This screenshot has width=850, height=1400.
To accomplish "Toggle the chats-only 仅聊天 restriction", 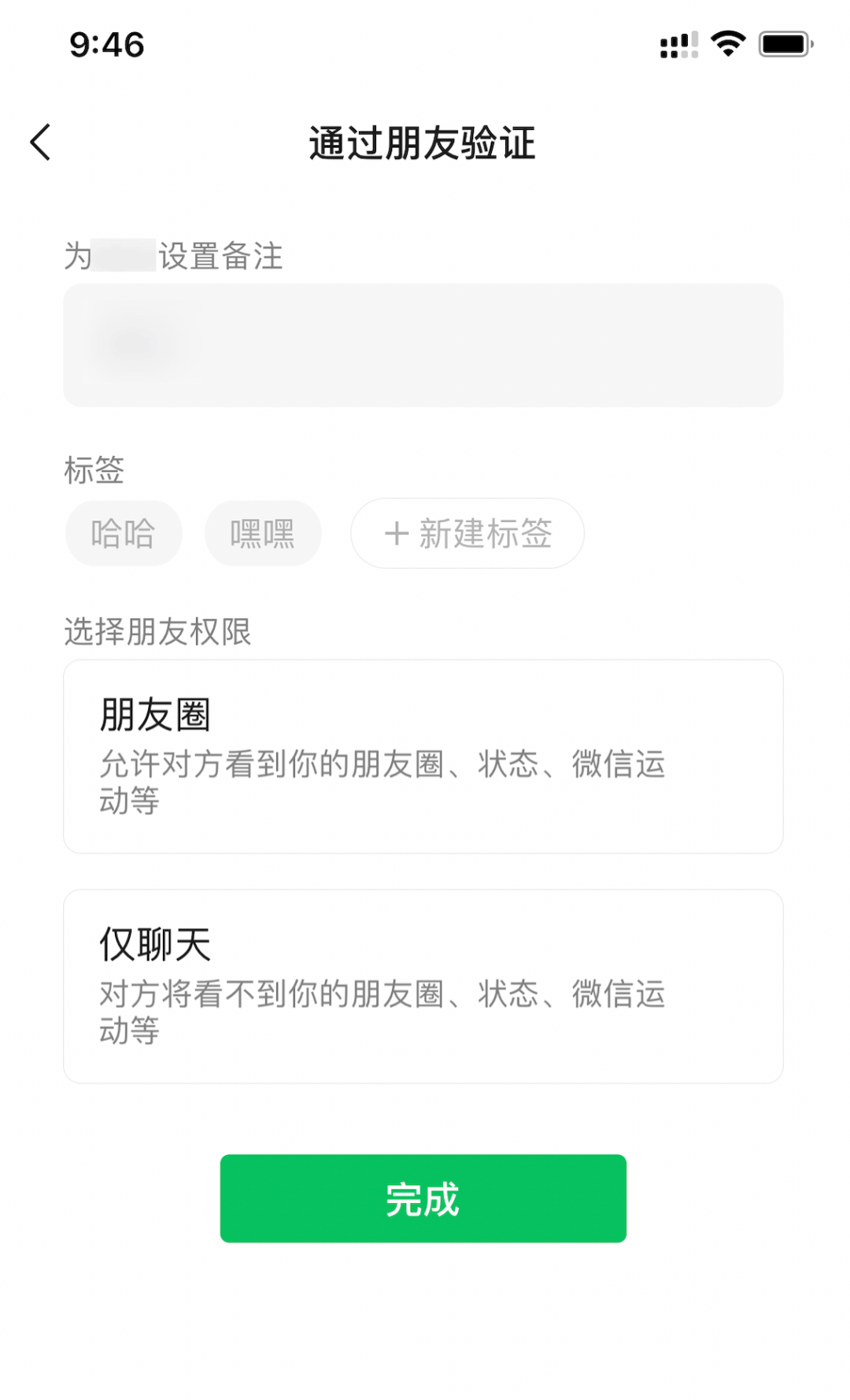I will pyautogui.click(x=423, y=984).
